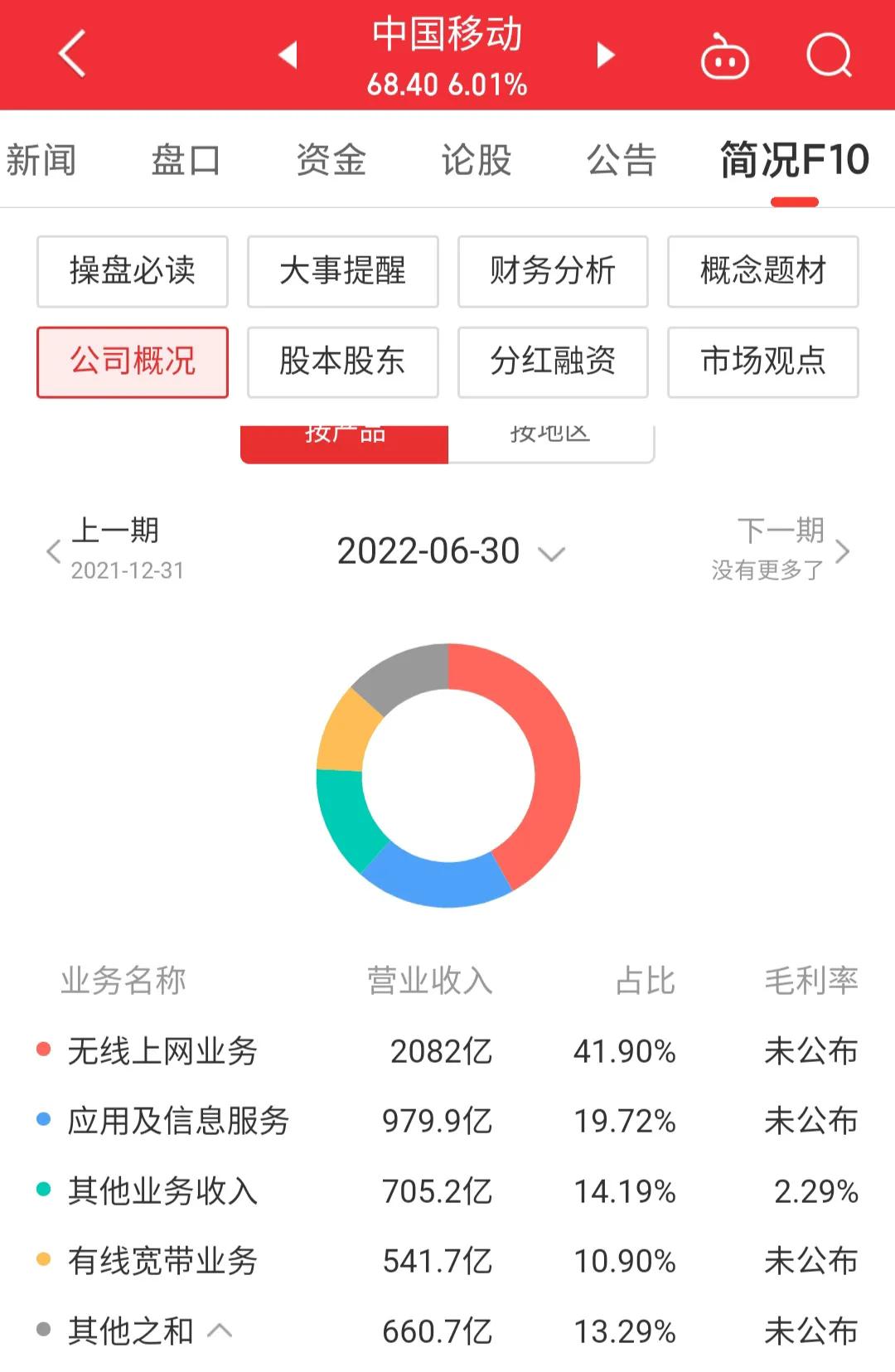Open the 财务分析 section

[x=553, y=272]
